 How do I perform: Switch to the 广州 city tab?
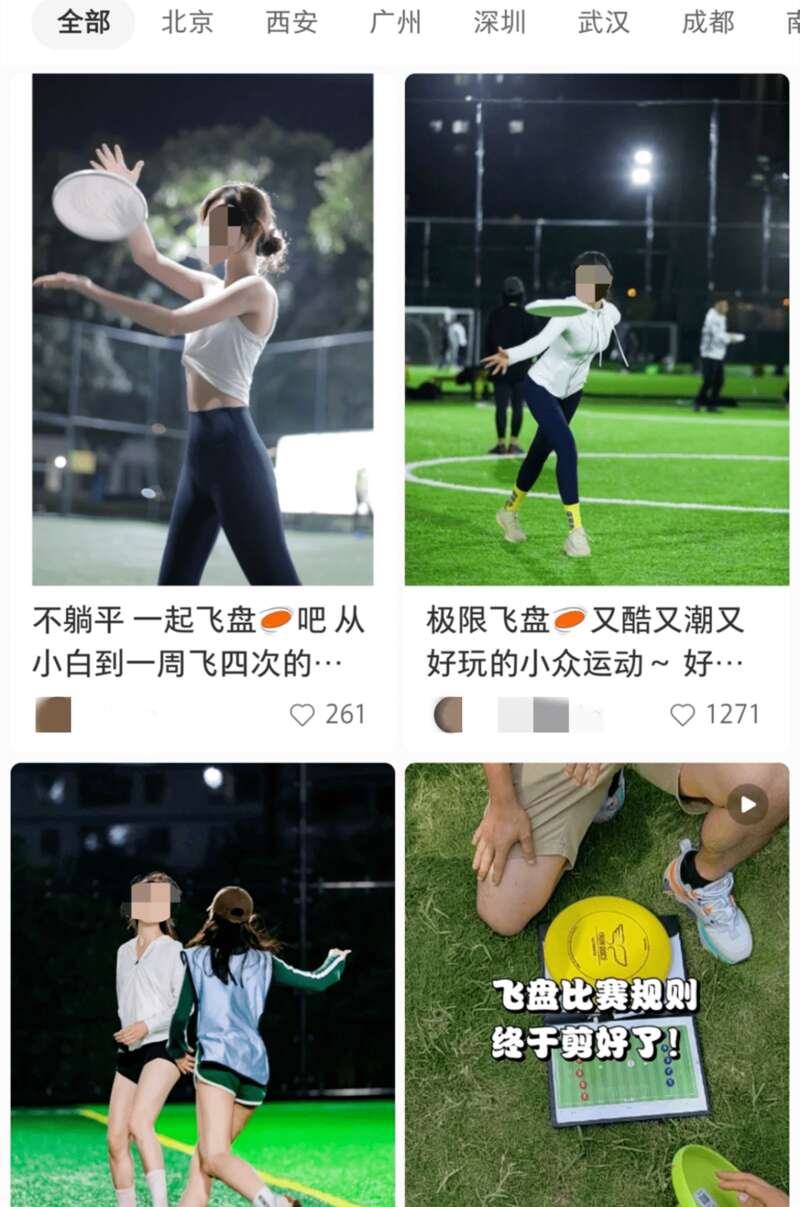tap(395, 23)
